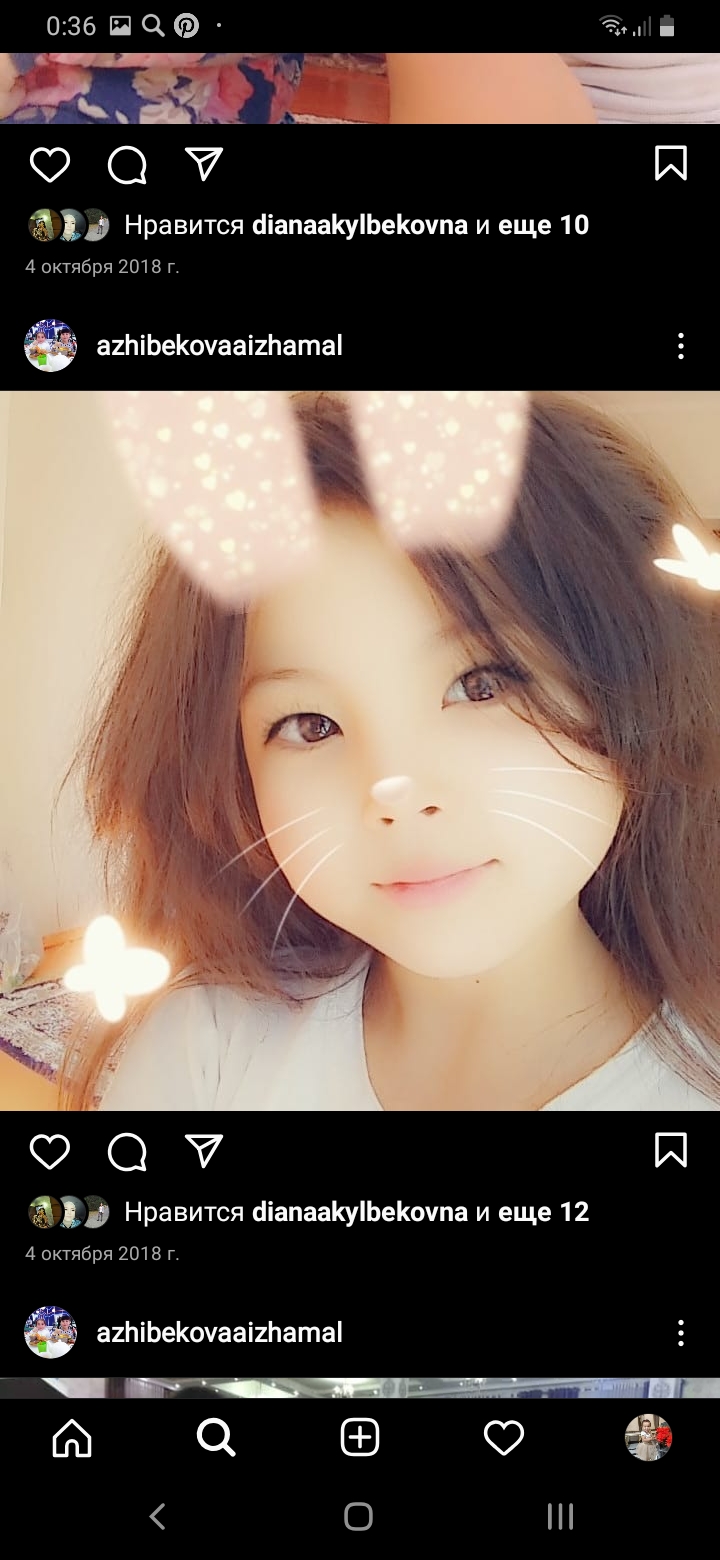Open overflow menu of the bottom post
720x1560 pixels.
point(681,1332)
